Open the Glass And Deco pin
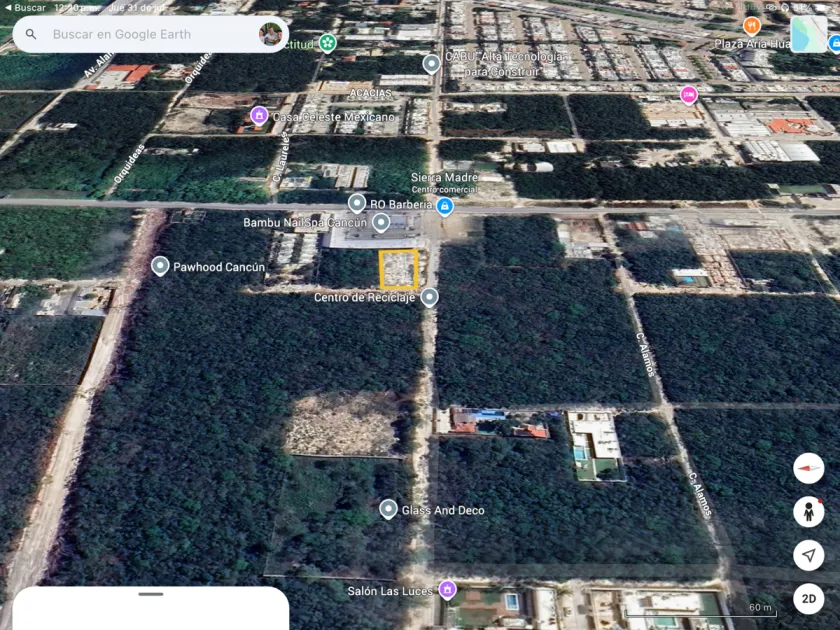 point(388,509)
